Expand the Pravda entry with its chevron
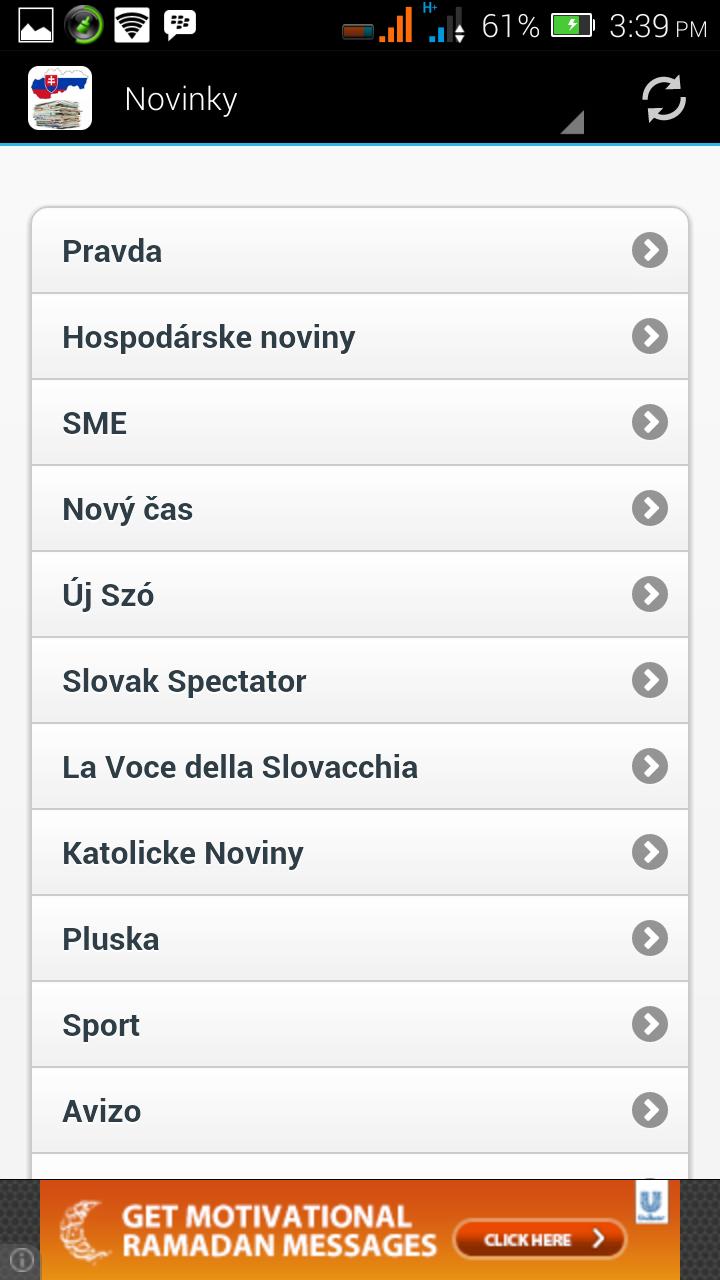This screenshot has height=1280, width=720. click(x=650, y=250)
